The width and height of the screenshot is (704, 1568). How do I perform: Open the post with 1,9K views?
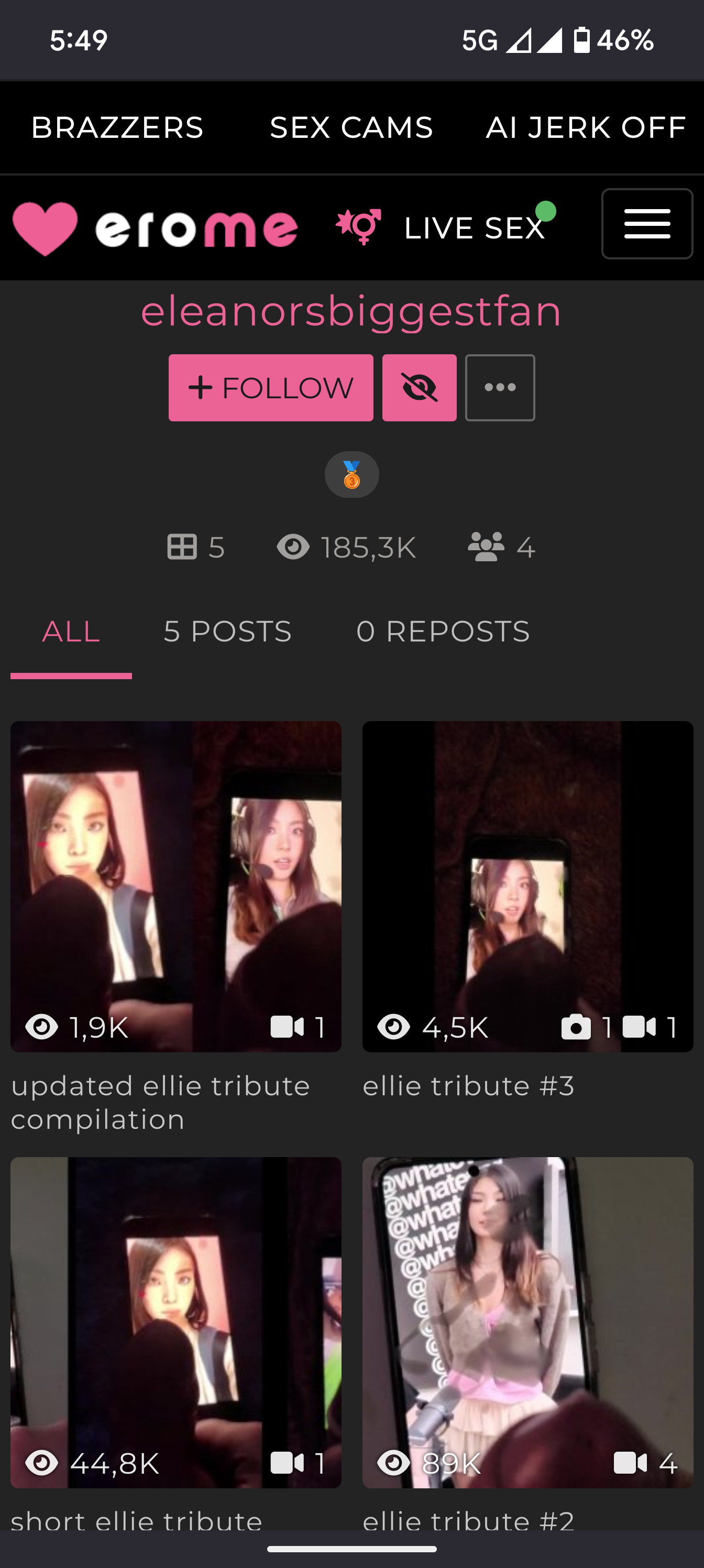point(176,886)
